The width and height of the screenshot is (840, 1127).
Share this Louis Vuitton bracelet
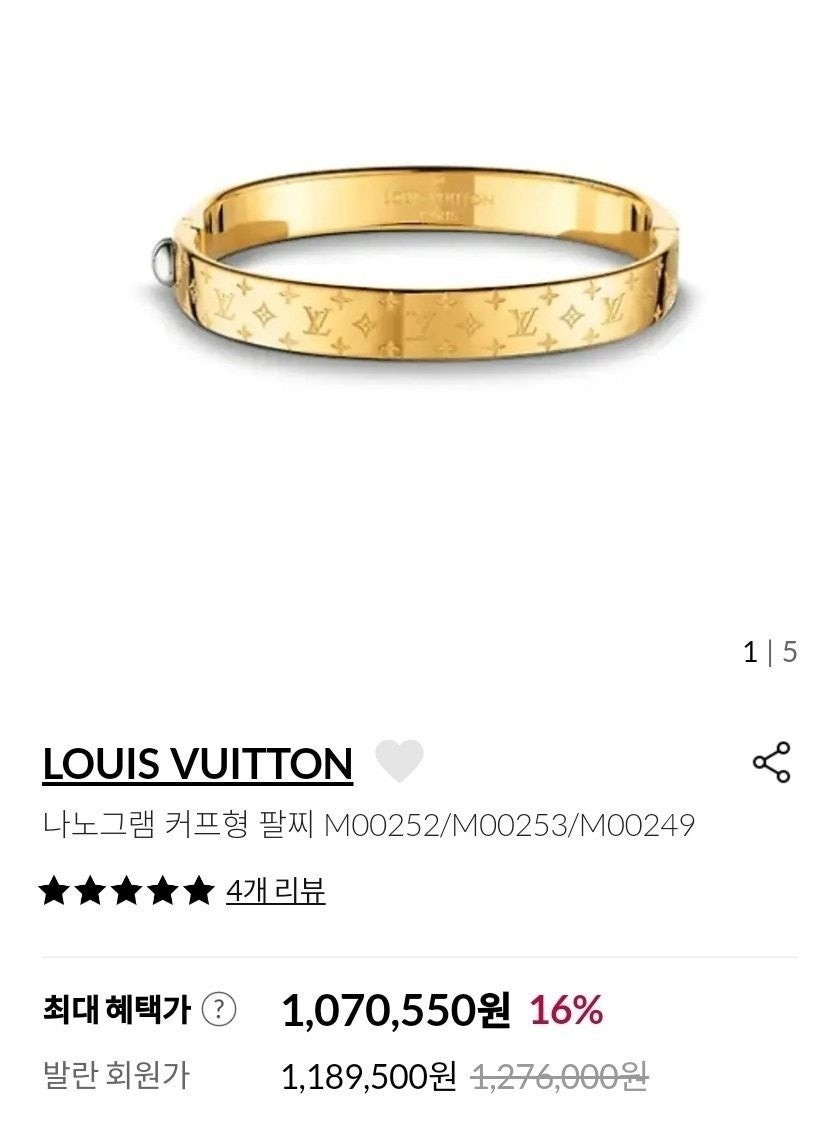point(771,762)
